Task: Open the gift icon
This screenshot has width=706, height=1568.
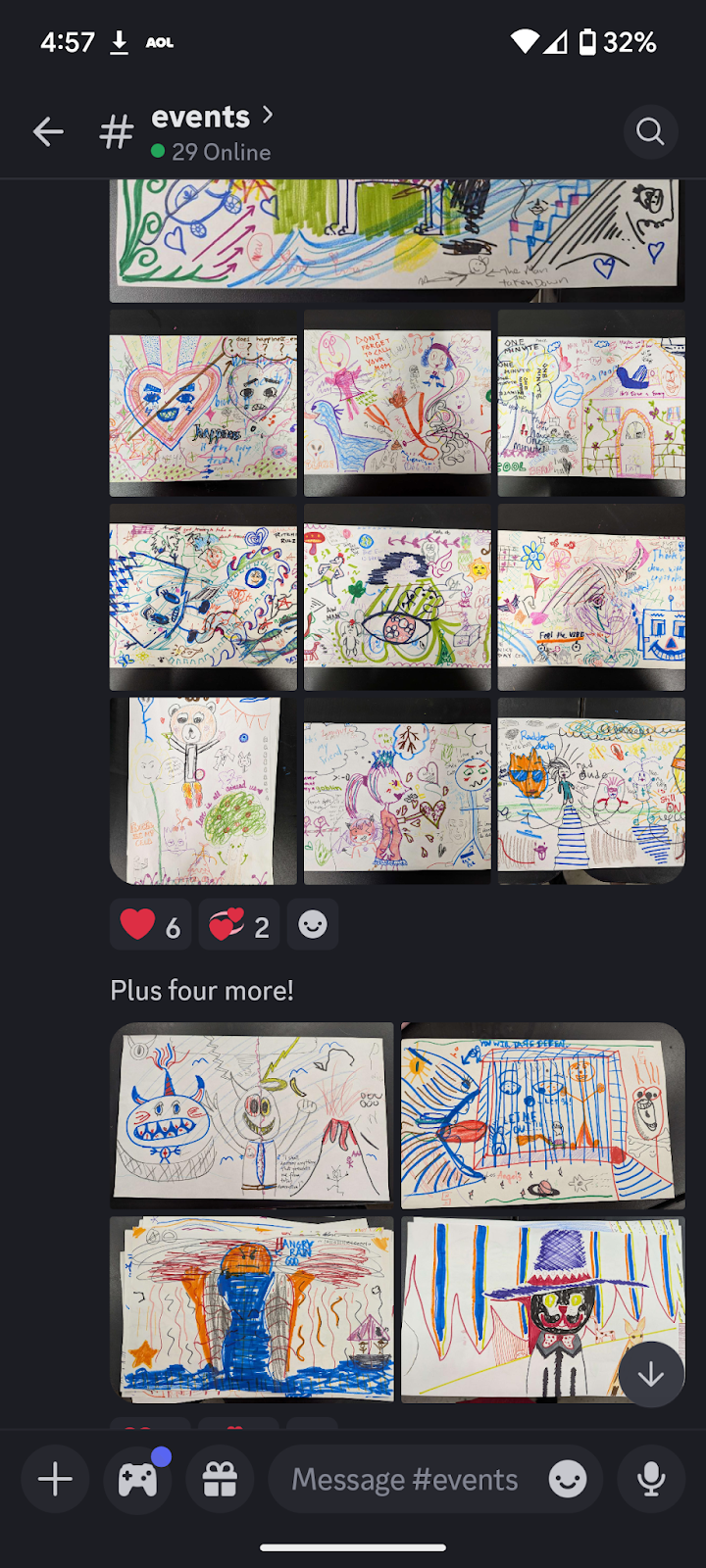Action: 221,1479
